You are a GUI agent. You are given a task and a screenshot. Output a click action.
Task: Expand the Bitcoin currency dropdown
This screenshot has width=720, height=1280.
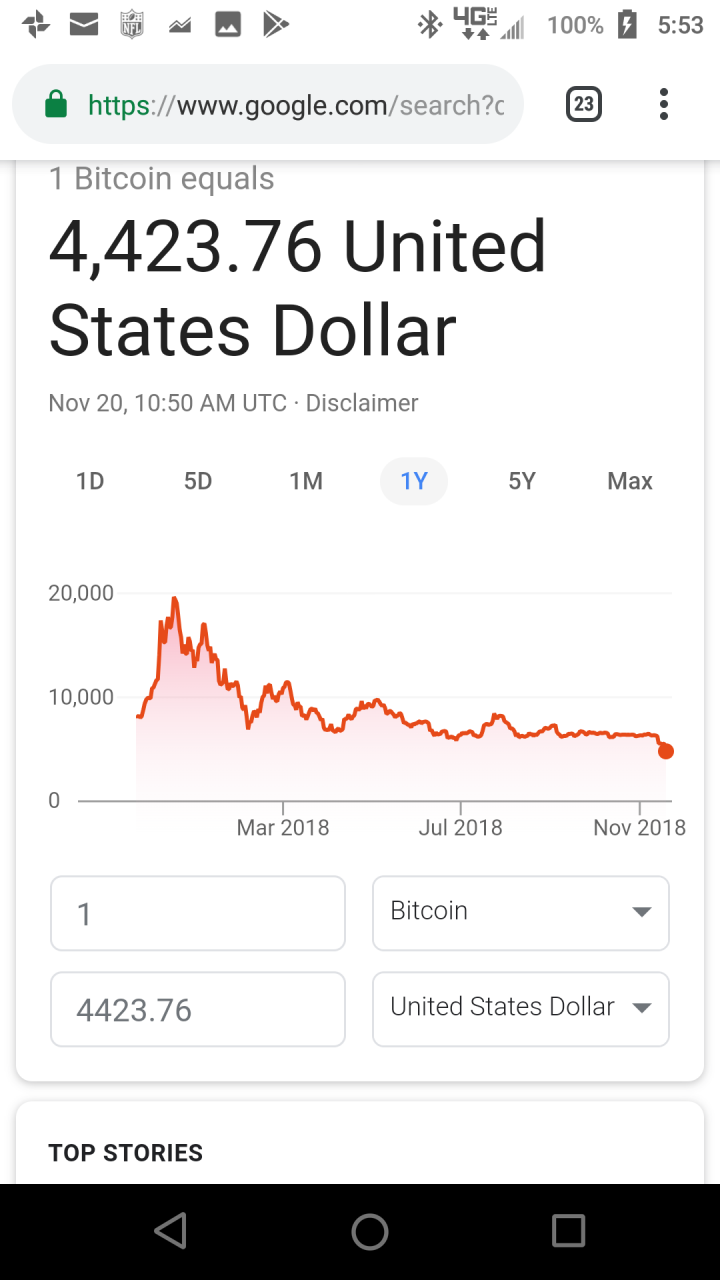coord(521,913)
